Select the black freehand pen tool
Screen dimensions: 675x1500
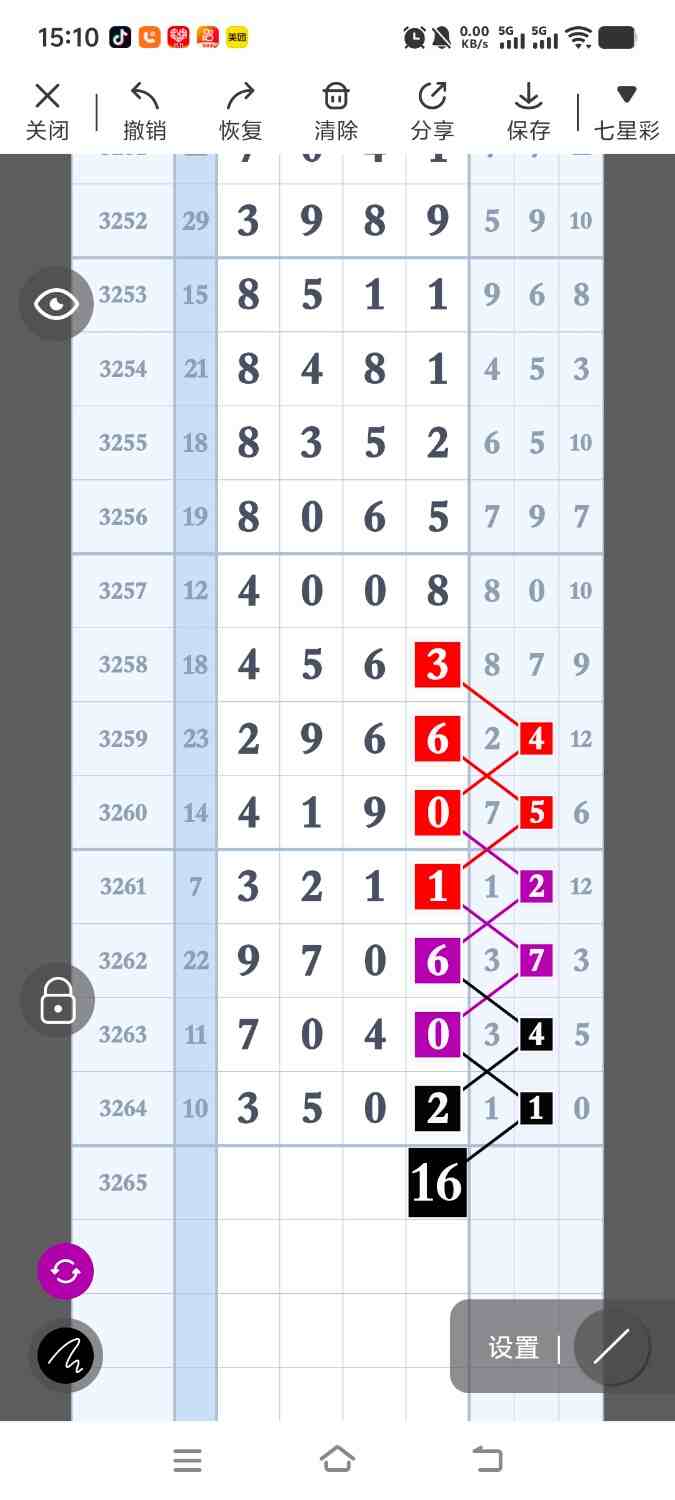pos(66,1356)
